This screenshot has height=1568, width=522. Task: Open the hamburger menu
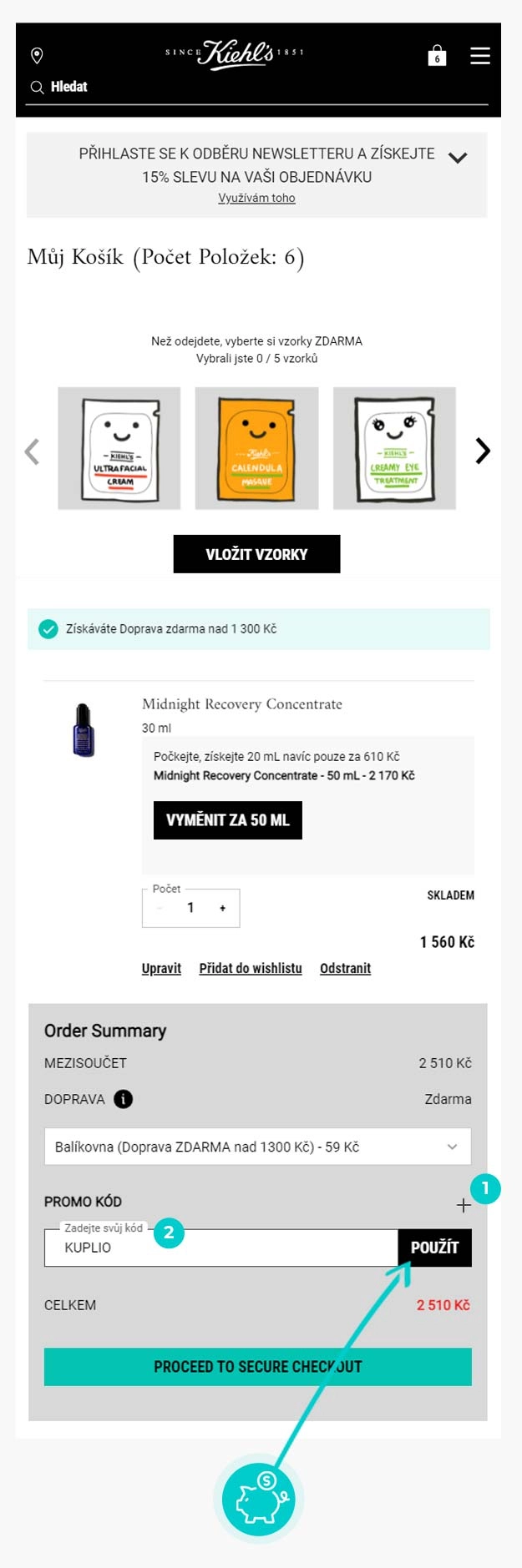[479, 56]
